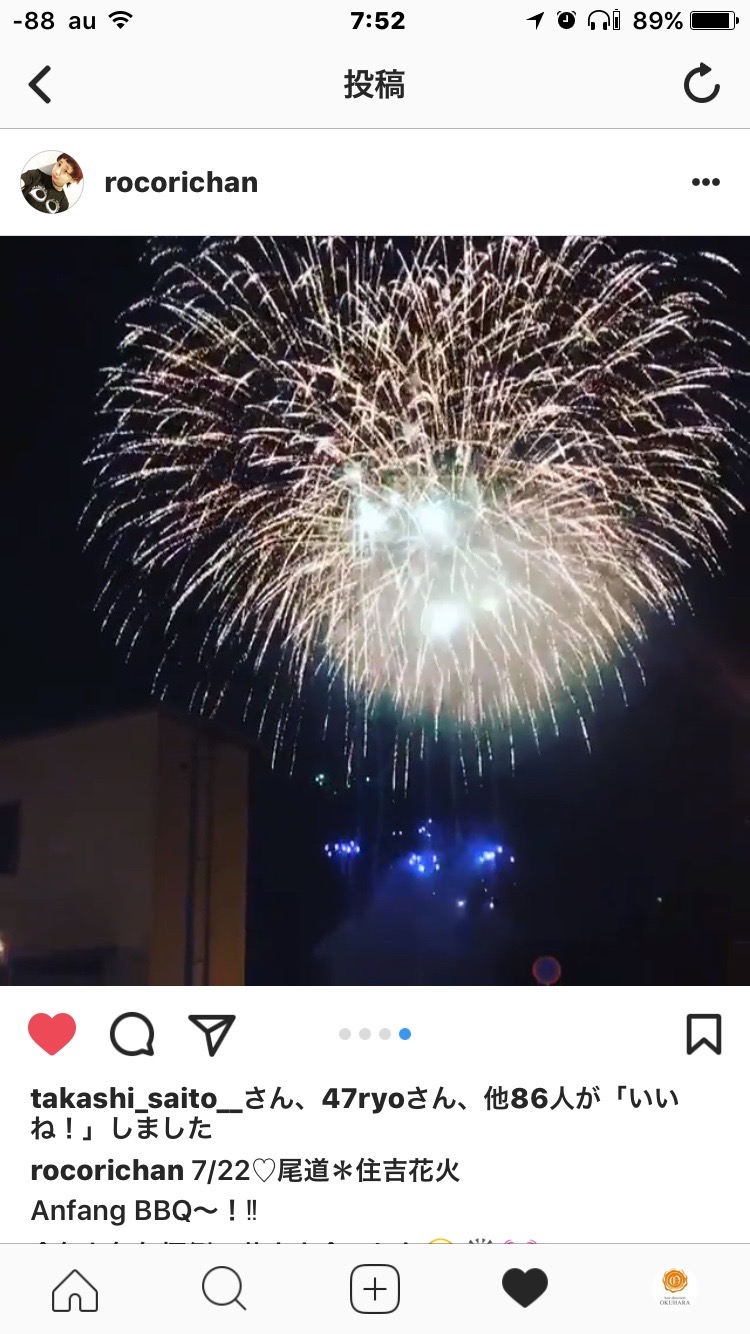Screen dimensions: 750x1334
Task: Open the Activity heart tab
Action: click(x=525, y=1289)
